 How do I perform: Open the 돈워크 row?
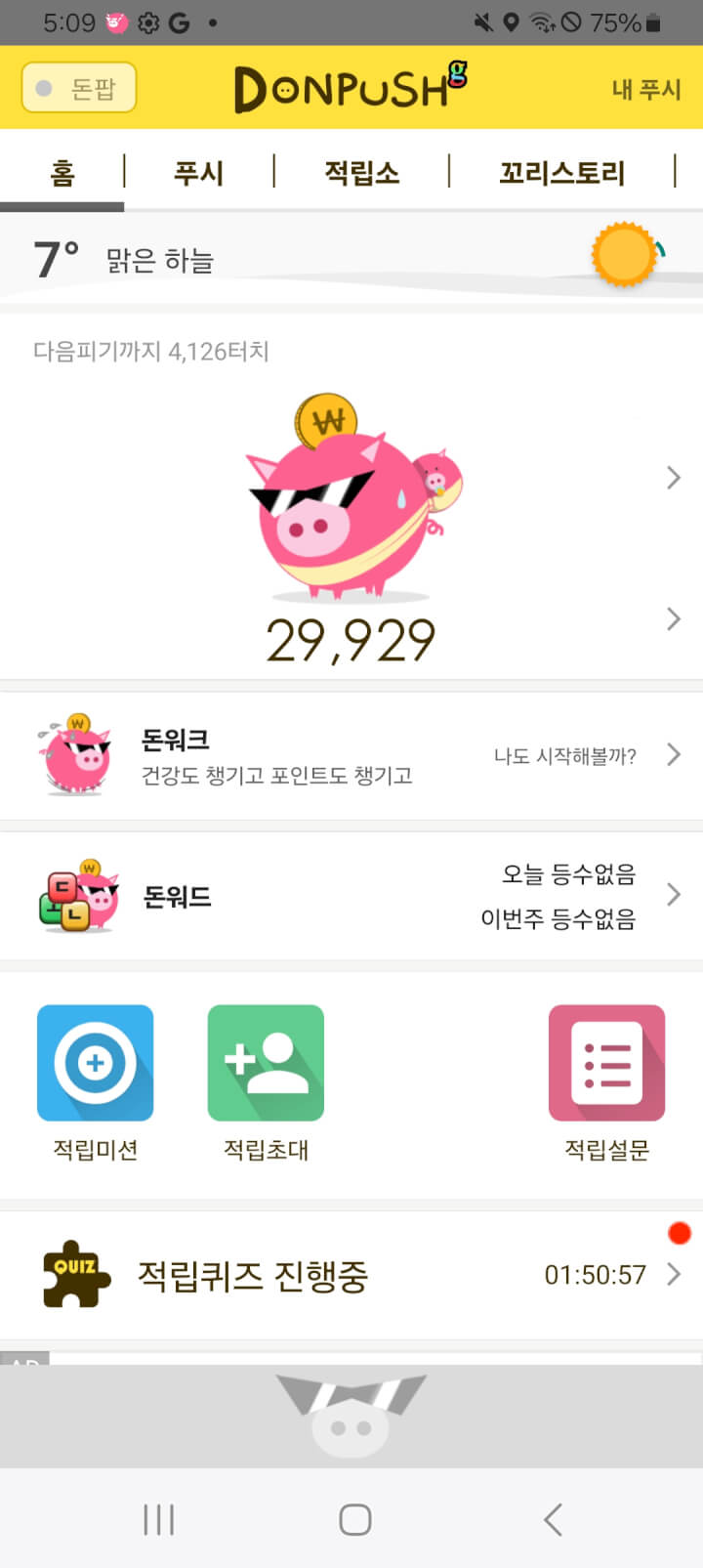[351, 755]
